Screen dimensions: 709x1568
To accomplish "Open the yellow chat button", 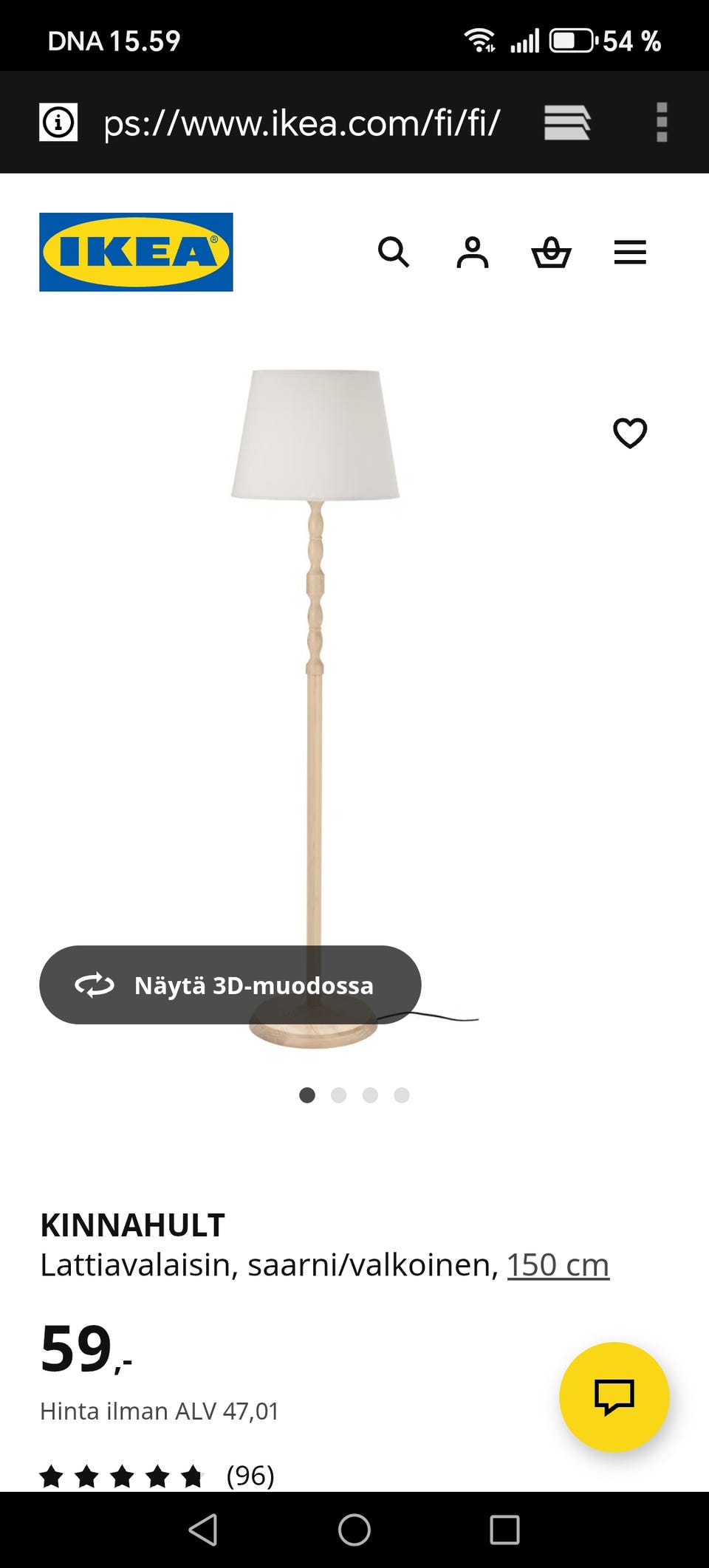I will (614, 1397).
